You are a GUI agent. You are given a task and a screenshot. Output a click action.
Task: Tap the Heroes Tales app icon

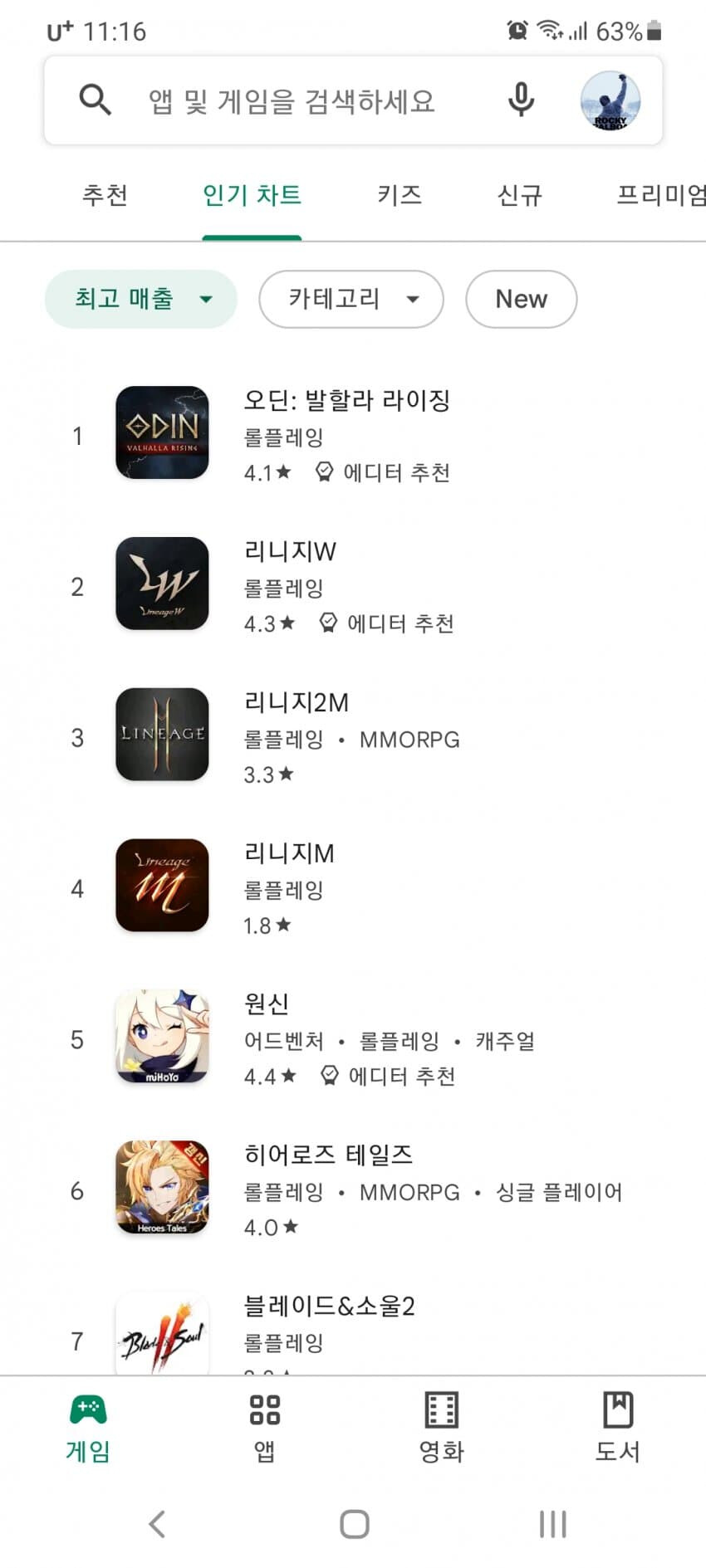click(161, 1189)
